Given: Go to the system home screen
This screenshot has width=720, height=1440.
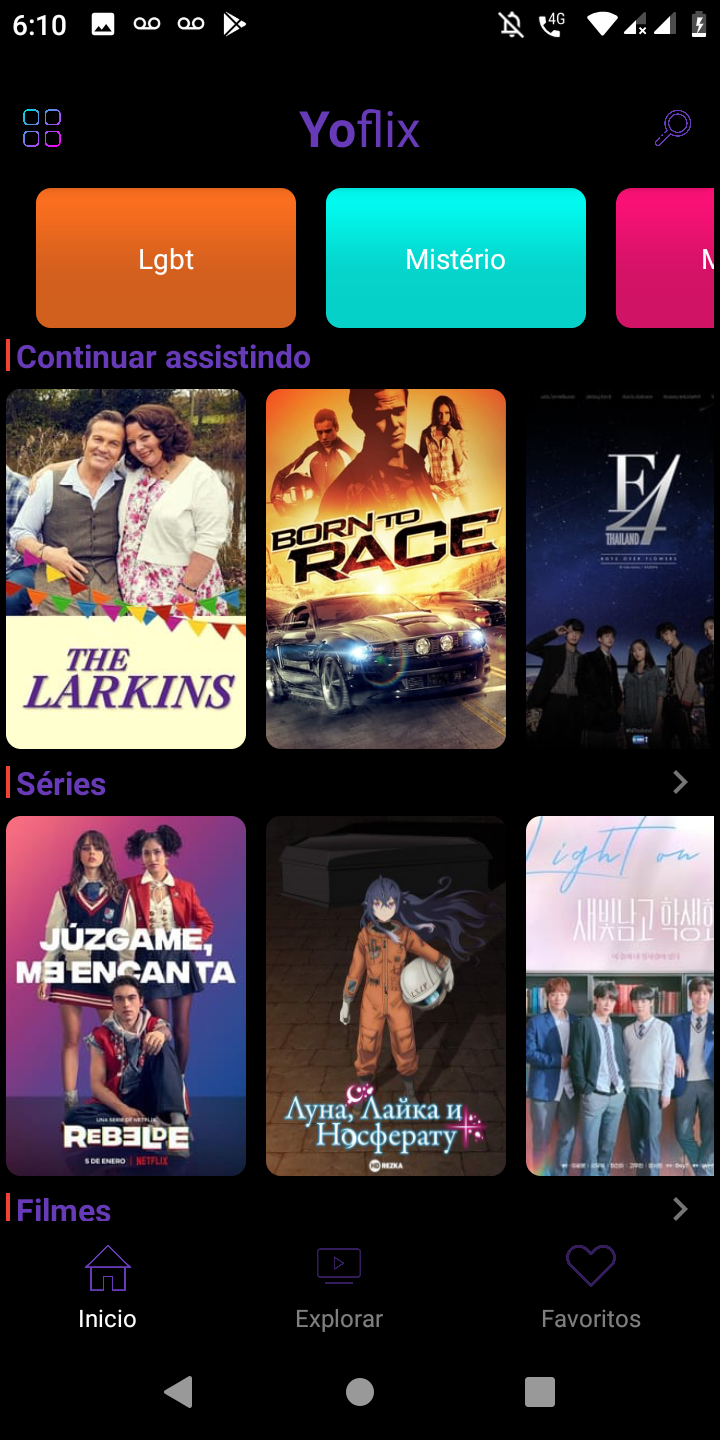Looking at the screenshot, I should tap(360, 1391).
